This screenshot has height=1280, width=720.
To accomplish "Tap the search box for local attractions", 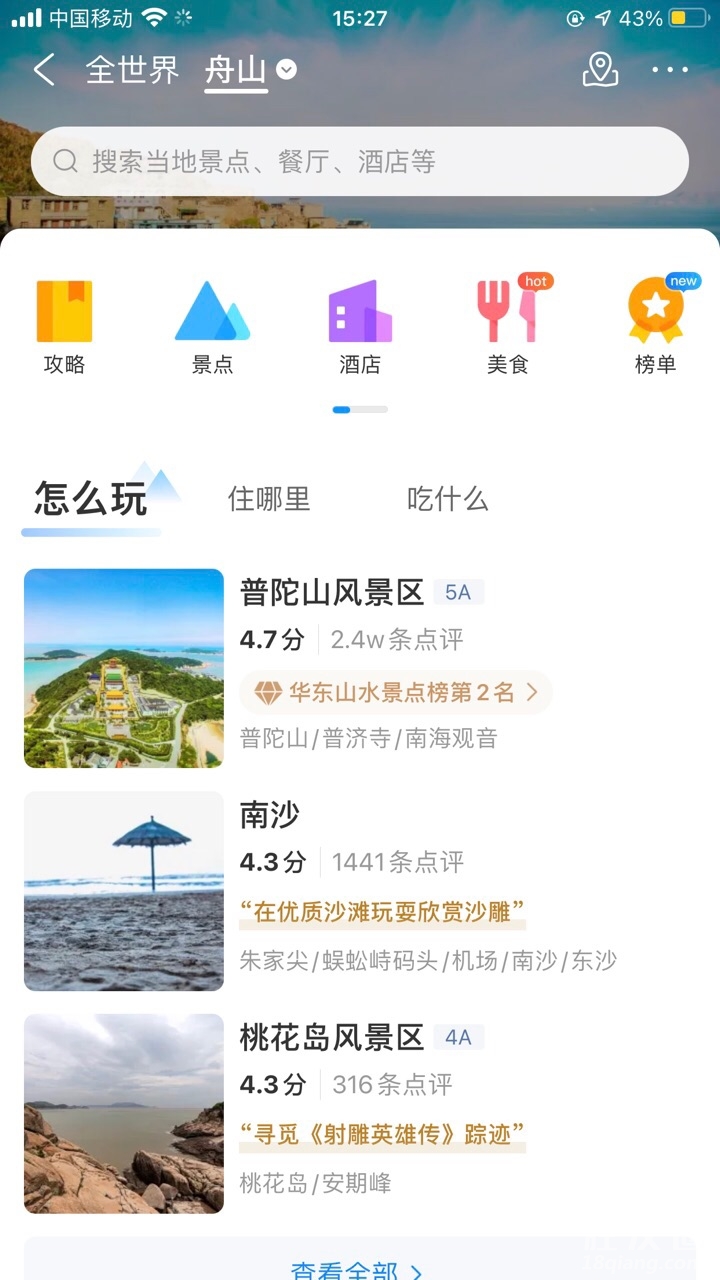I will (x=360, y=161).
